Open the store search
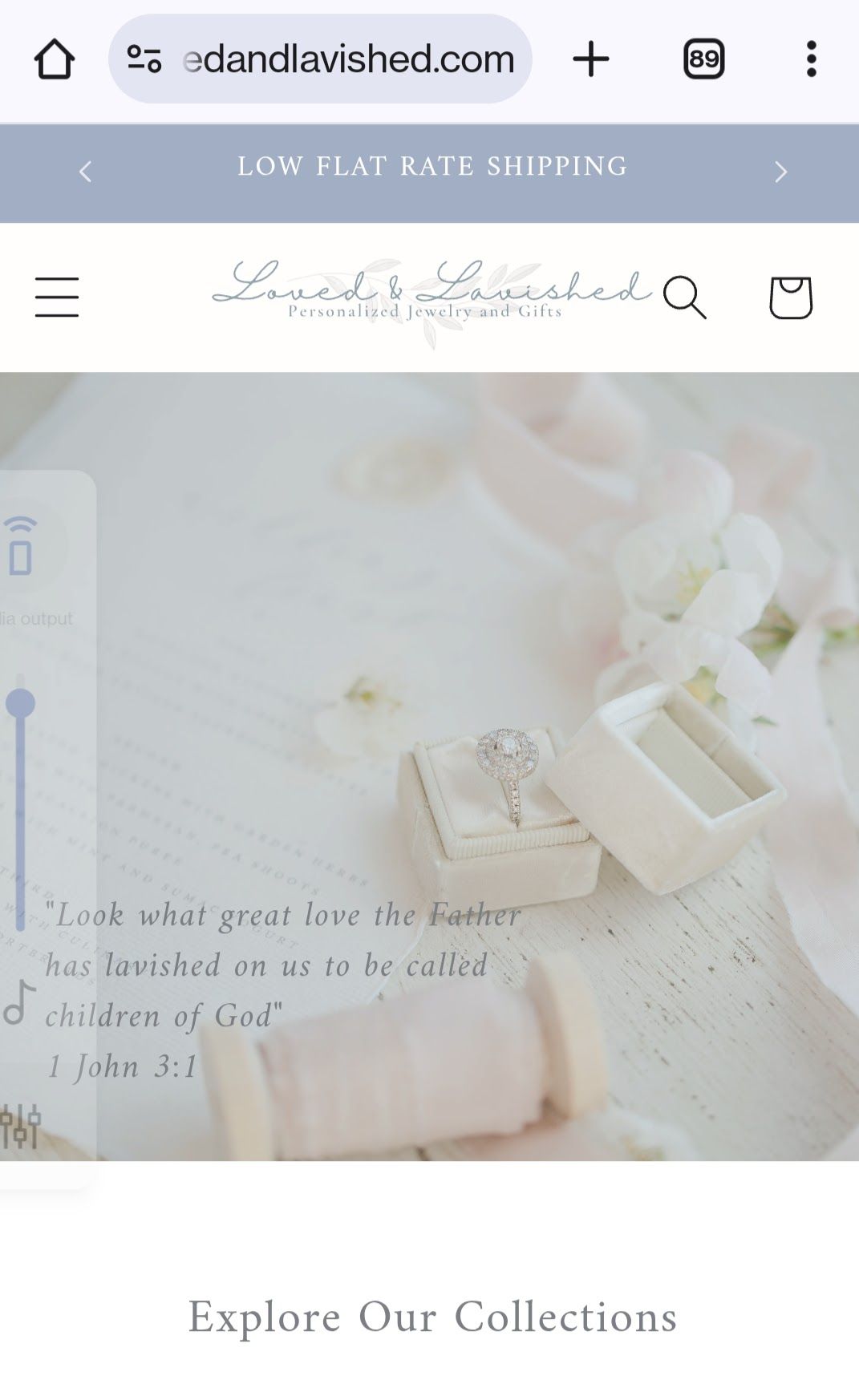 684,297
